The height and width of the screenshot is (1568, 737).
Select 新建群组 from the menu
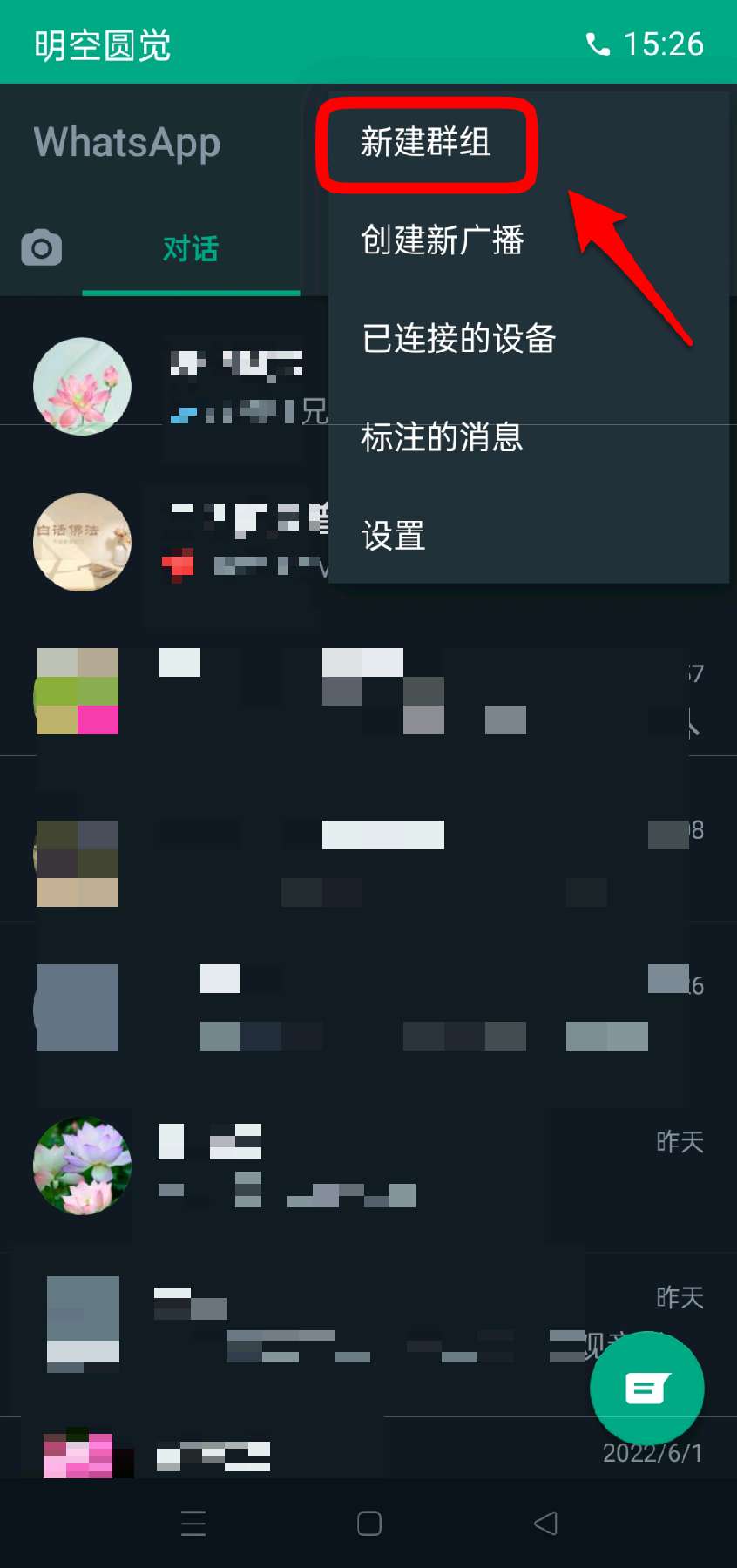(x=425, y=142)
